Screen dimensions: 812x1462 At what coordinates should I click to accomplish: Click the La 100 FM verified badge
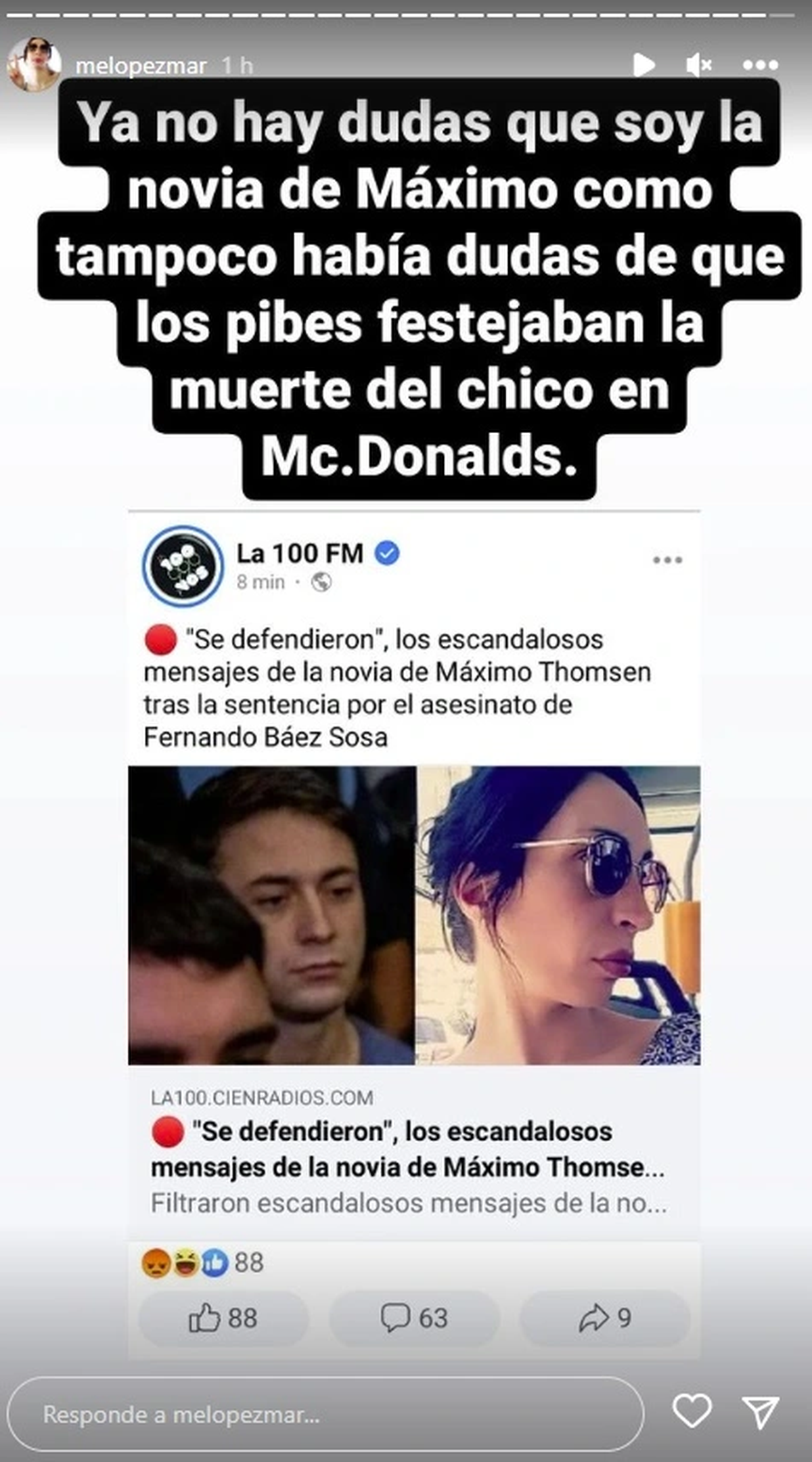pyautogui.click(x=386, y=552)
